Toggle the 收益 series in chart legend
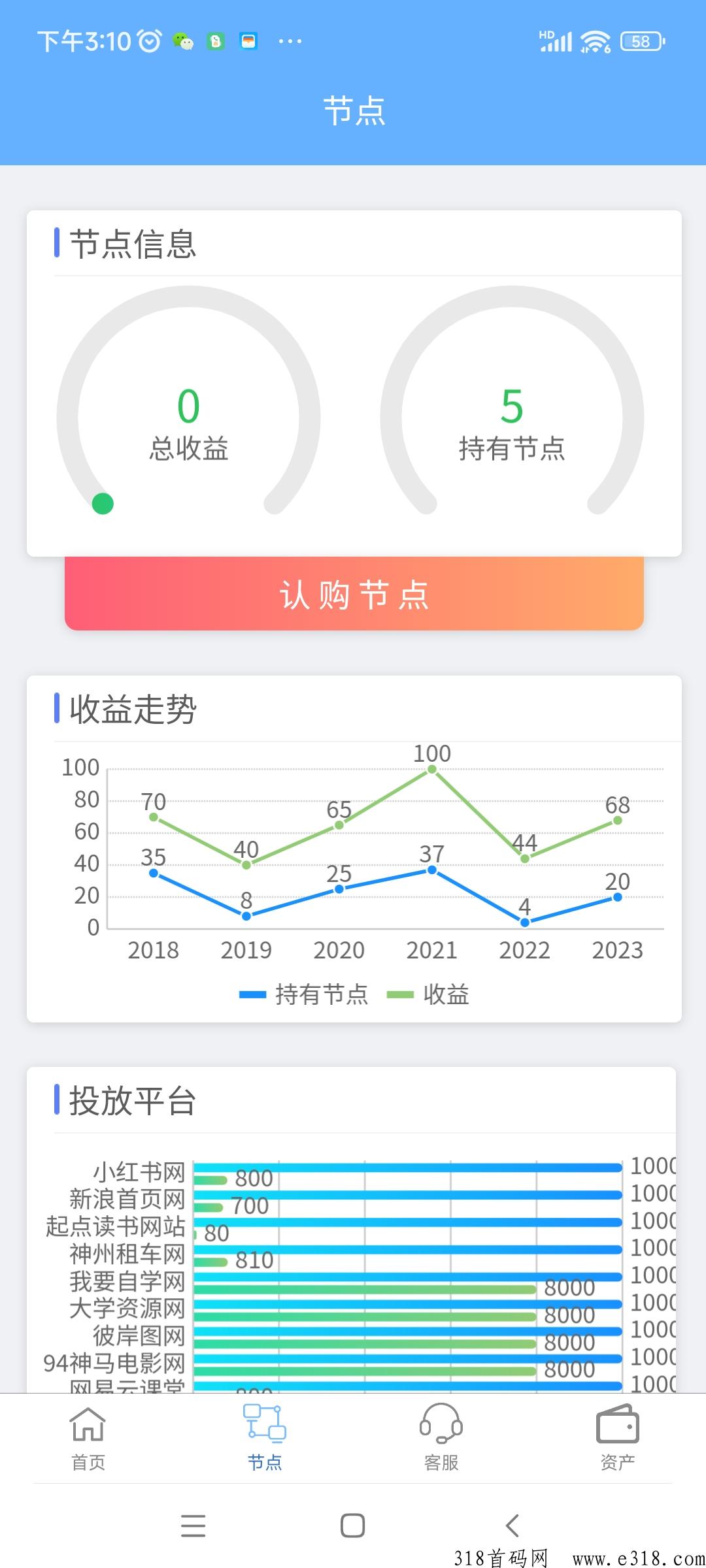Screen dimensions: 706x1568 (429, 994)
